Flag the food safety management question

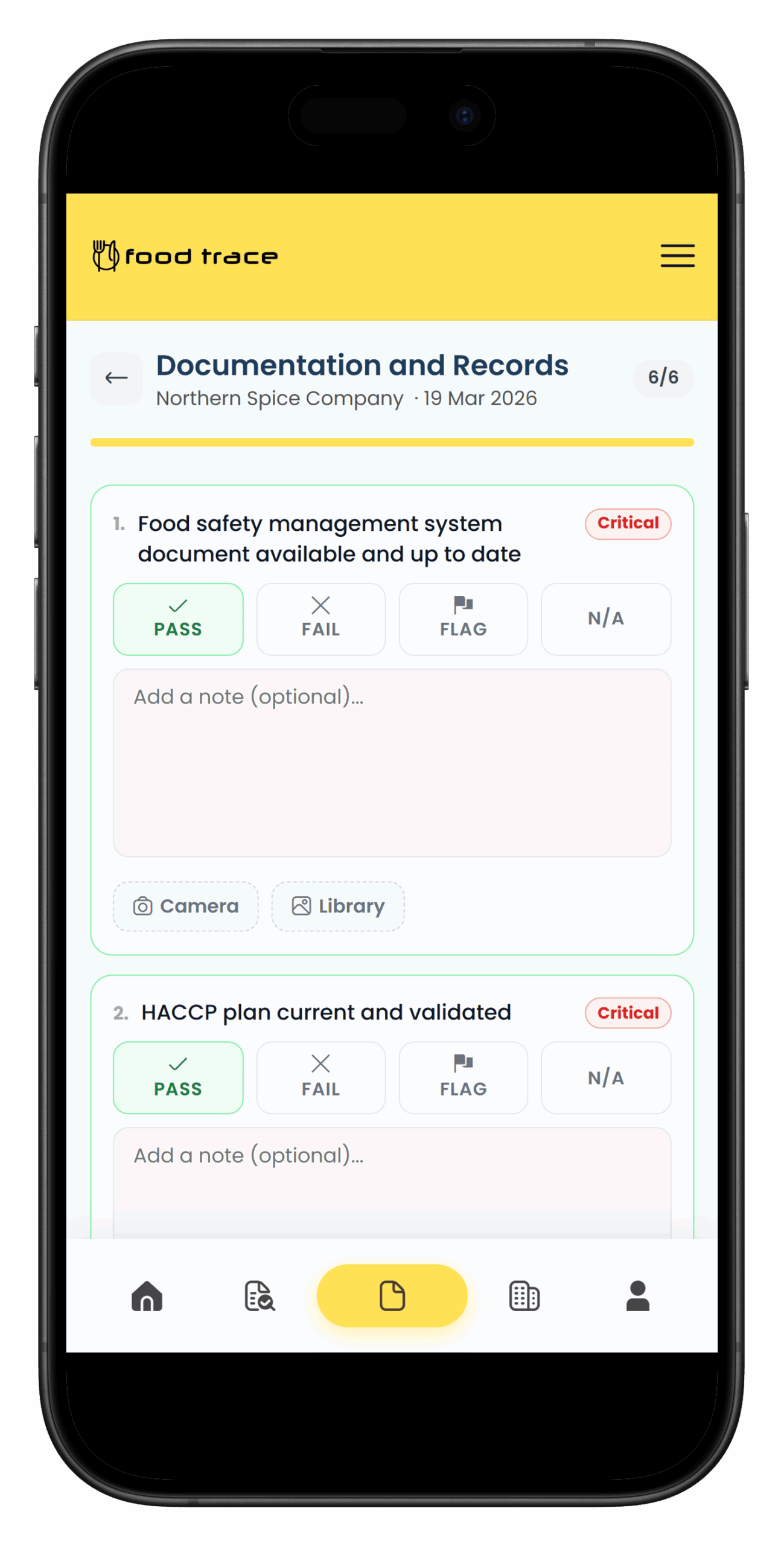(463, 619)
